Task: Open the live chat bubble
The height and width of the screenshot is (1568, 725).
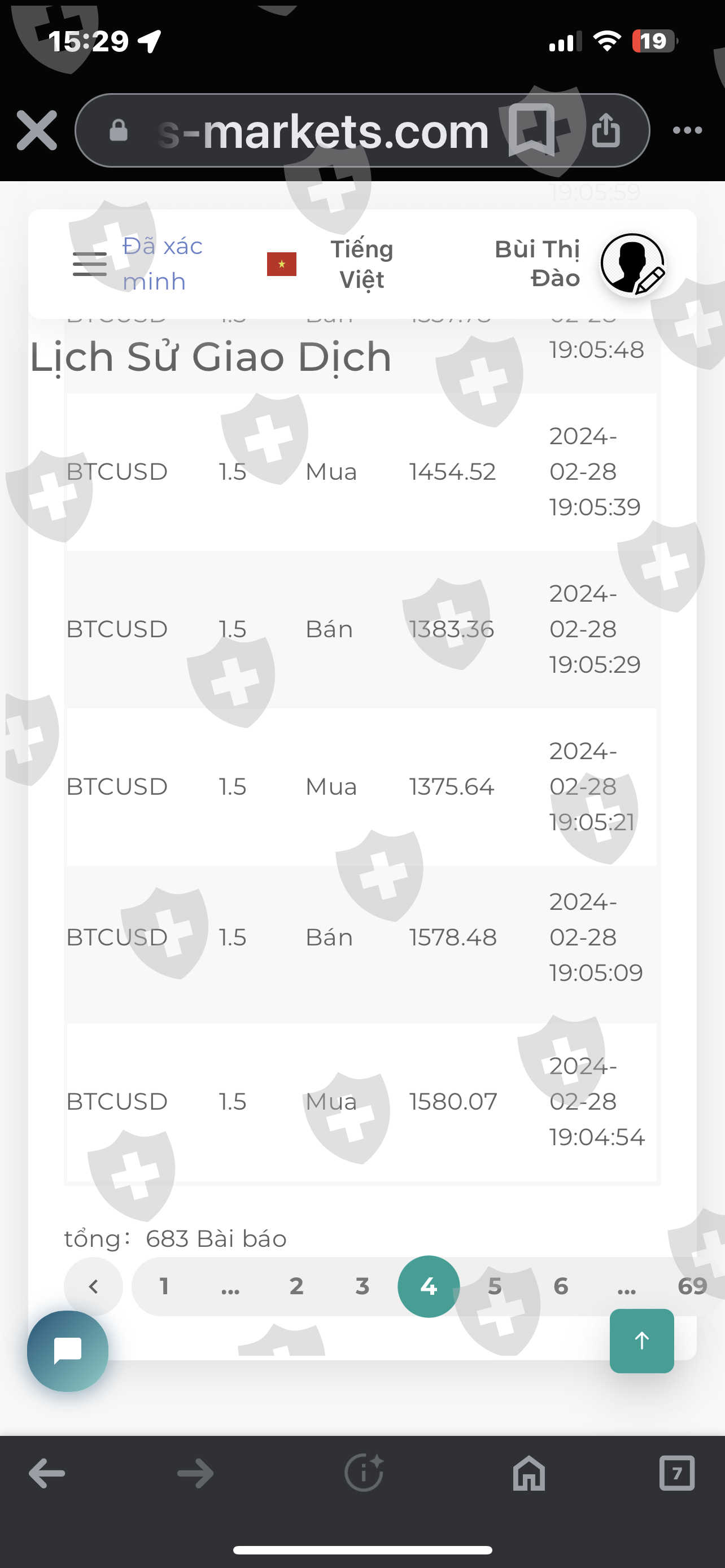Action: pyautogui.click(x=68, y=1351)
